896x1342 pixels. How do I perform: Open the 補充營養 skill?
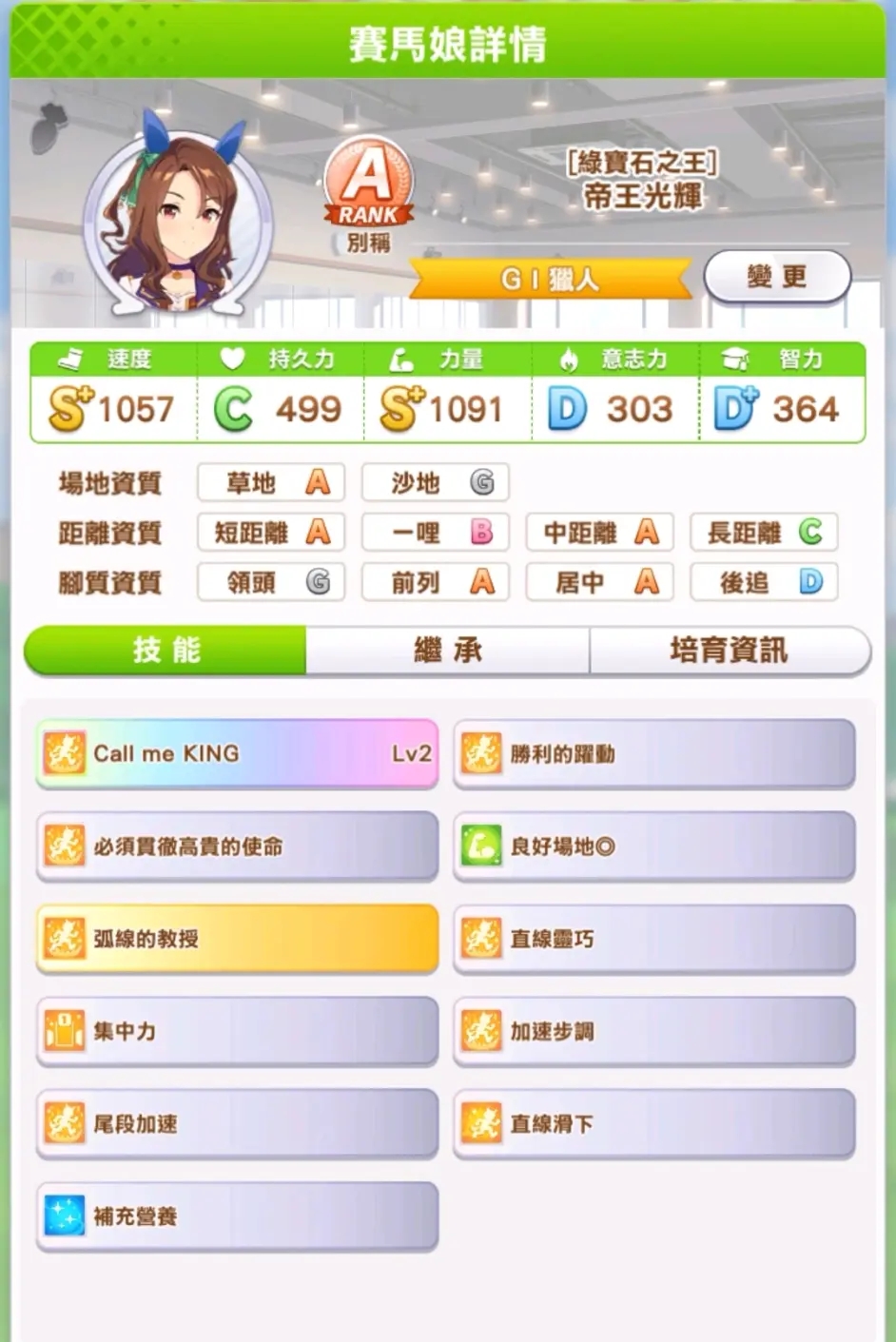point(237,1216)
